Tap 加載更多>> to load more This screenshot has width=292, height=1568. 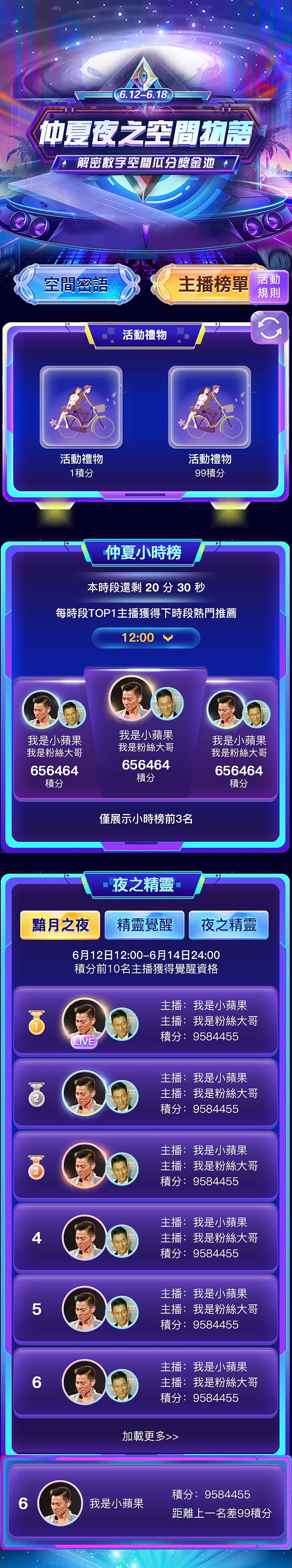(x=150, y=1436)
